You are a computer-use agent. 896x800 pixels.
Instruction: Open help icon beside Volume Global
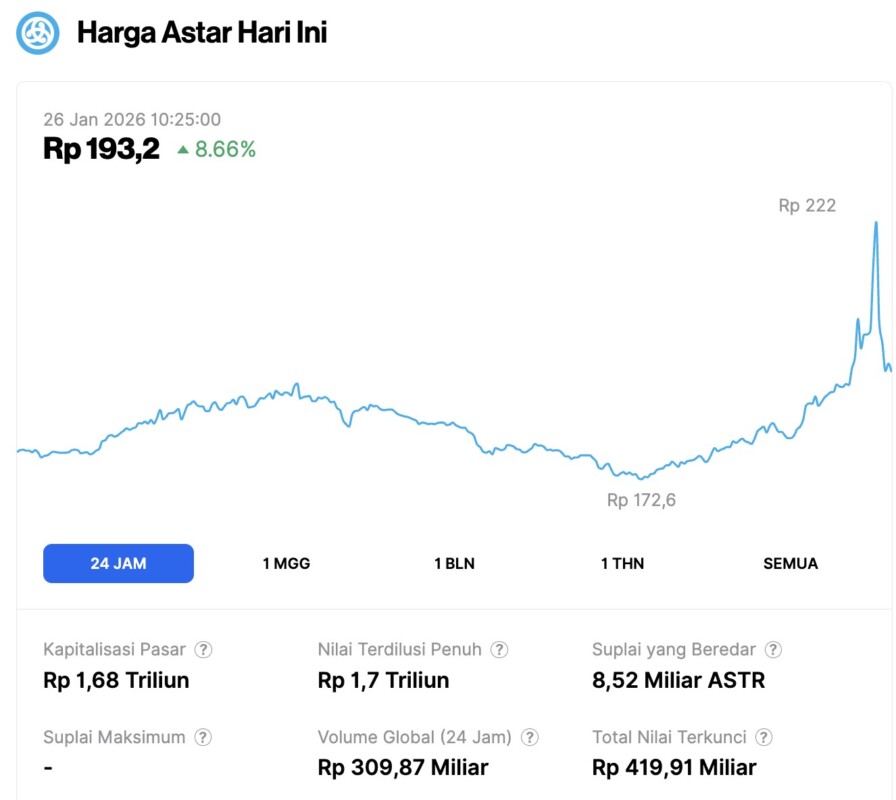(x=529, y=737)
